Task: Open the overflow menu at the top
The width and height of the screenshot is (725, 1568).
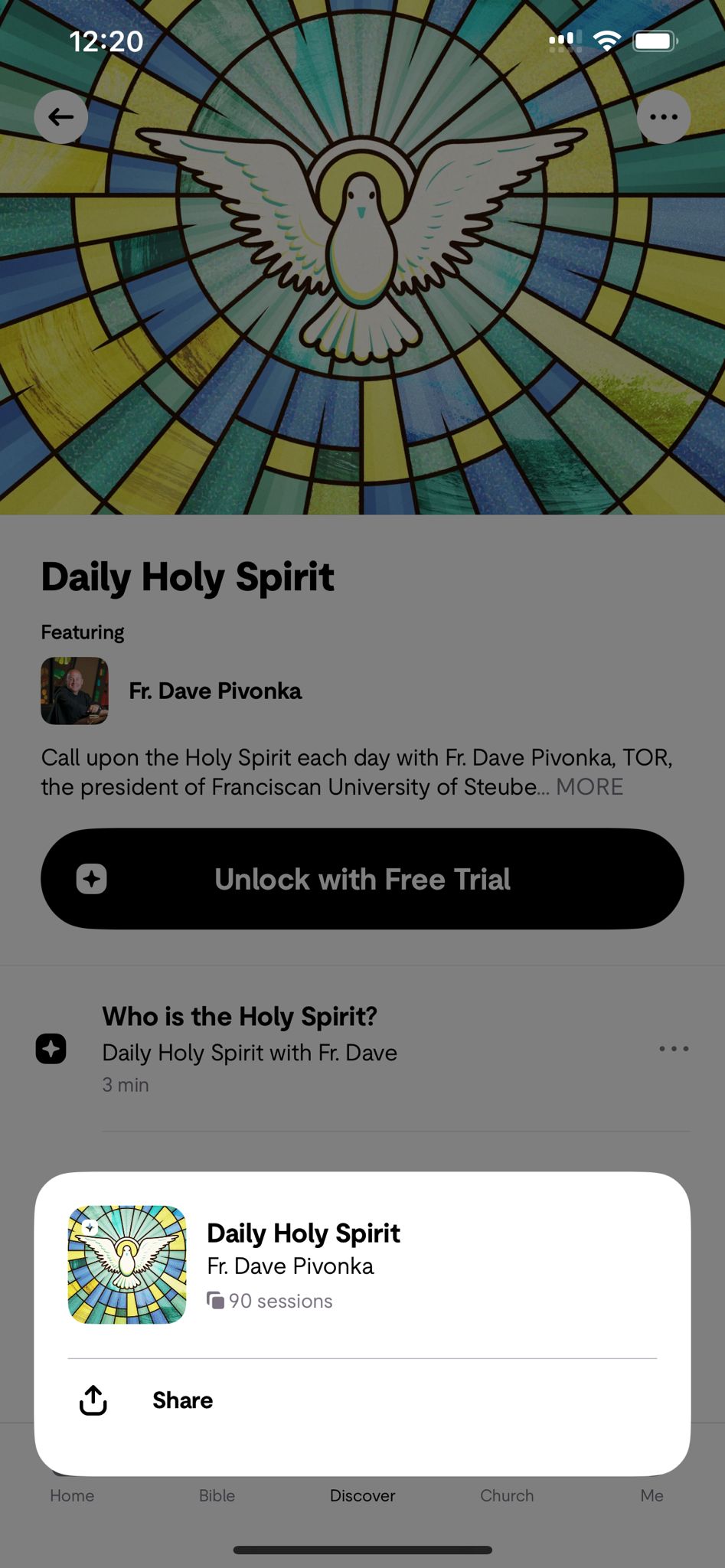Action: point(663,117)
